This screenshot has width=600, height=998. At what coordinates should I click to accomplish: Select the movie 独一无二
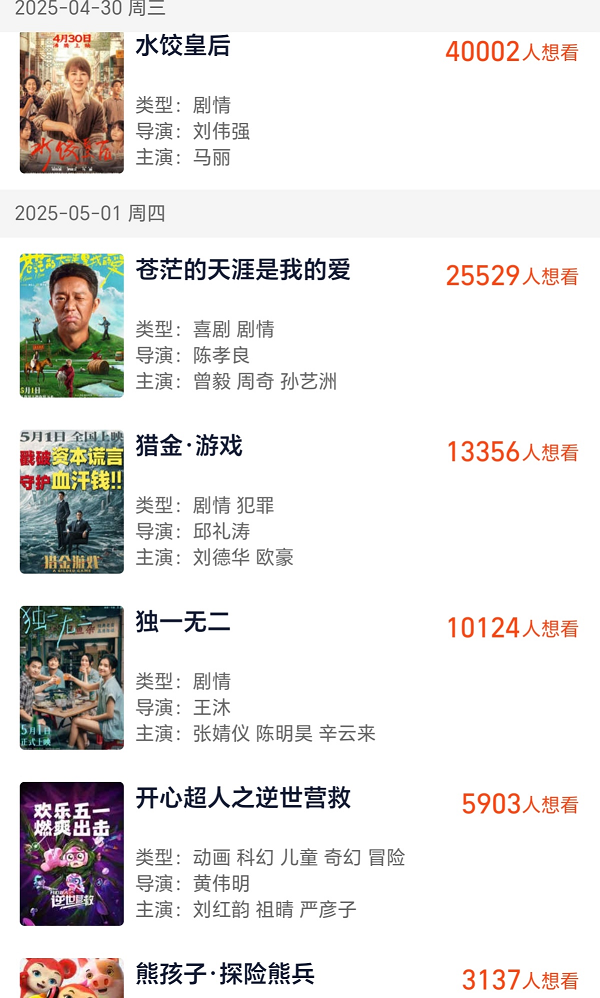coord(183,622)
